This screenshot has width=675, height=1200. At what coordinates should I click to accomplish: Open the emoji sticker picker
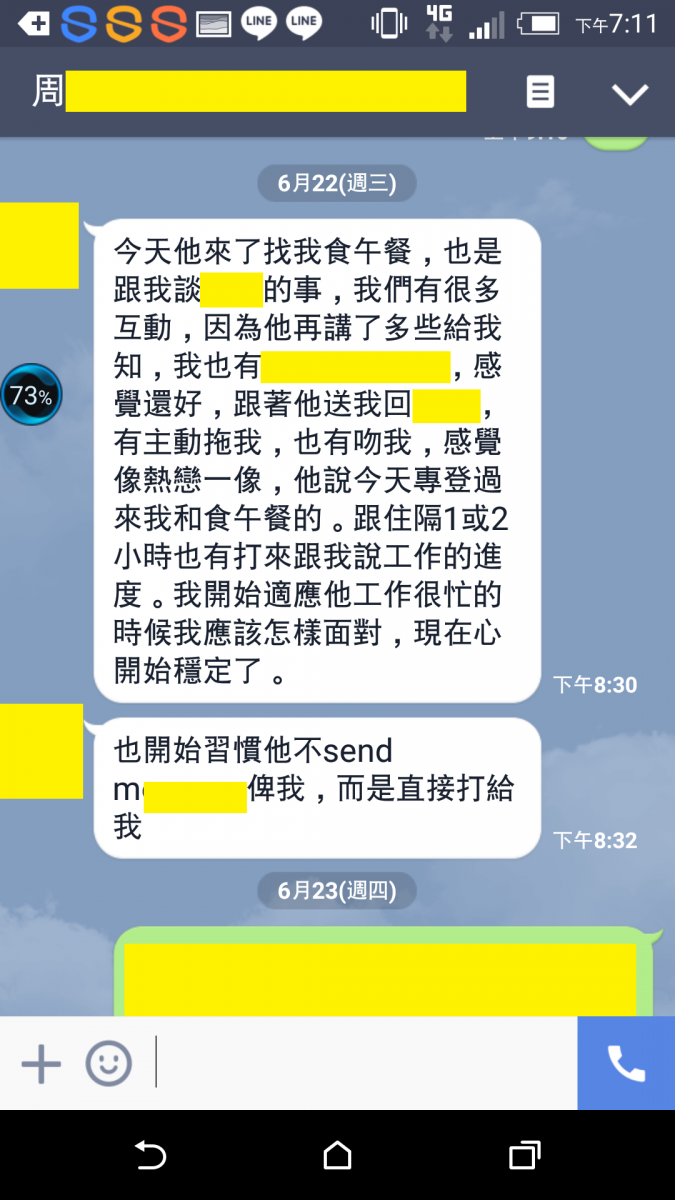pos(108,1064)
